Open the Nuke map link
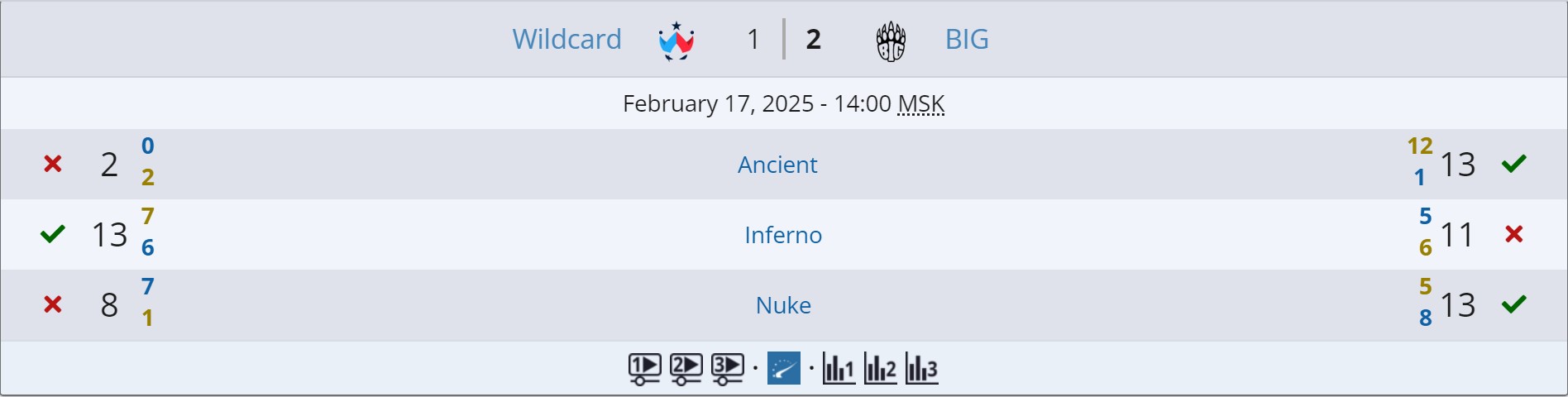This screenshot has width=1568, height=397. coord(782,305)
